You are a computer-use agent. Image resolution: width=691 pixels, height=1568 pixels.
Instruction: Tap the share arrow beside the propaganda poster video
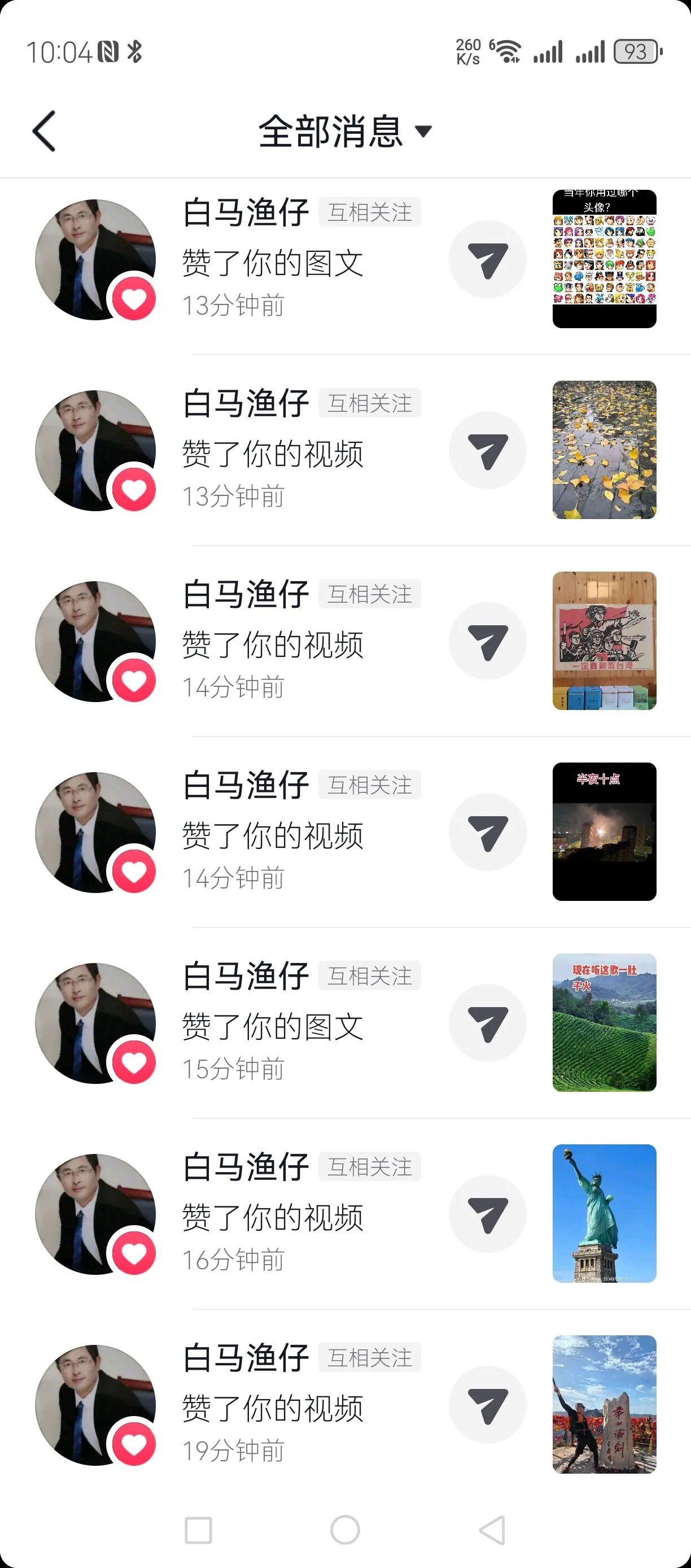487,642
